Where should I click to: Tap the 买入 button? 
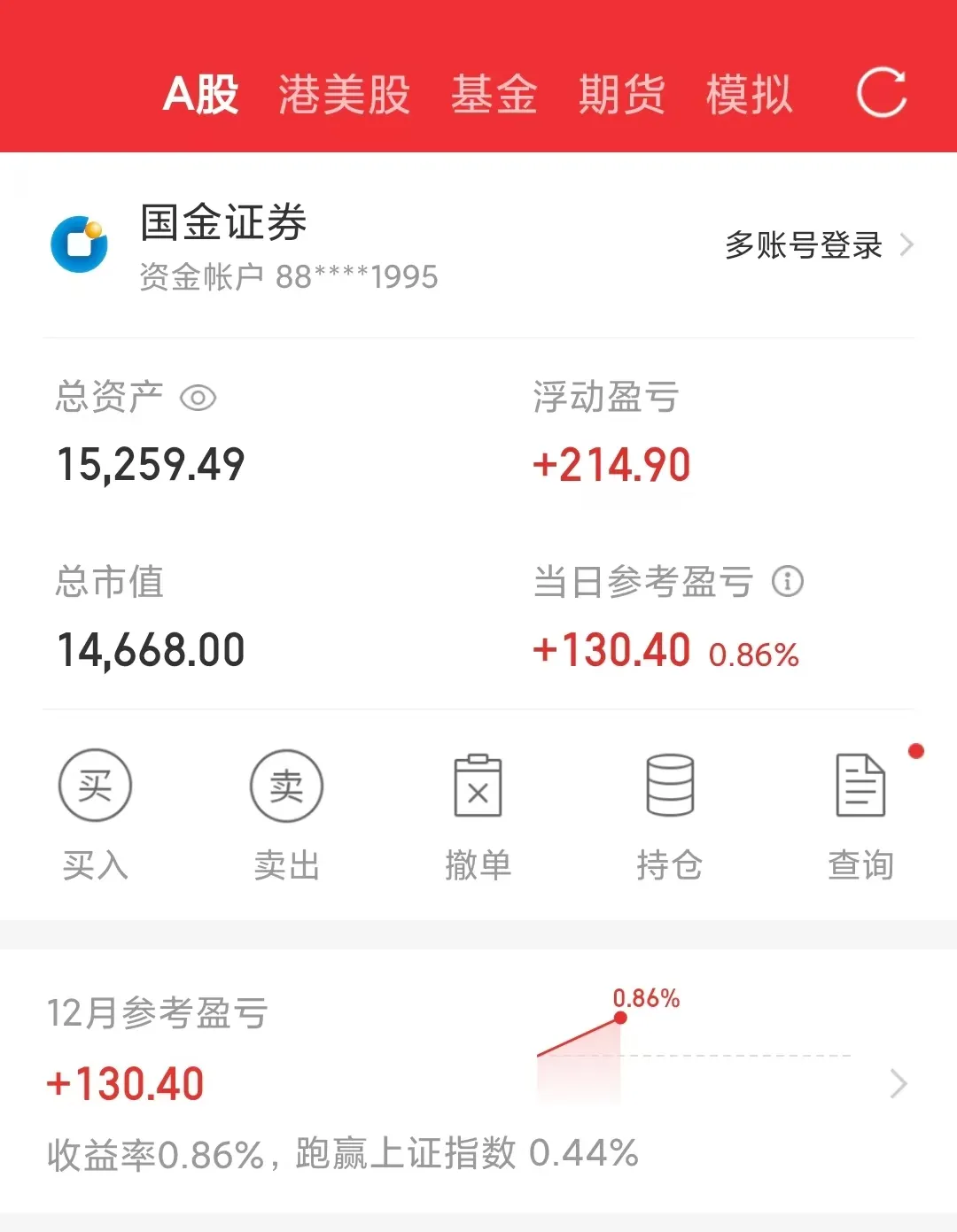(x=95, y=815)
